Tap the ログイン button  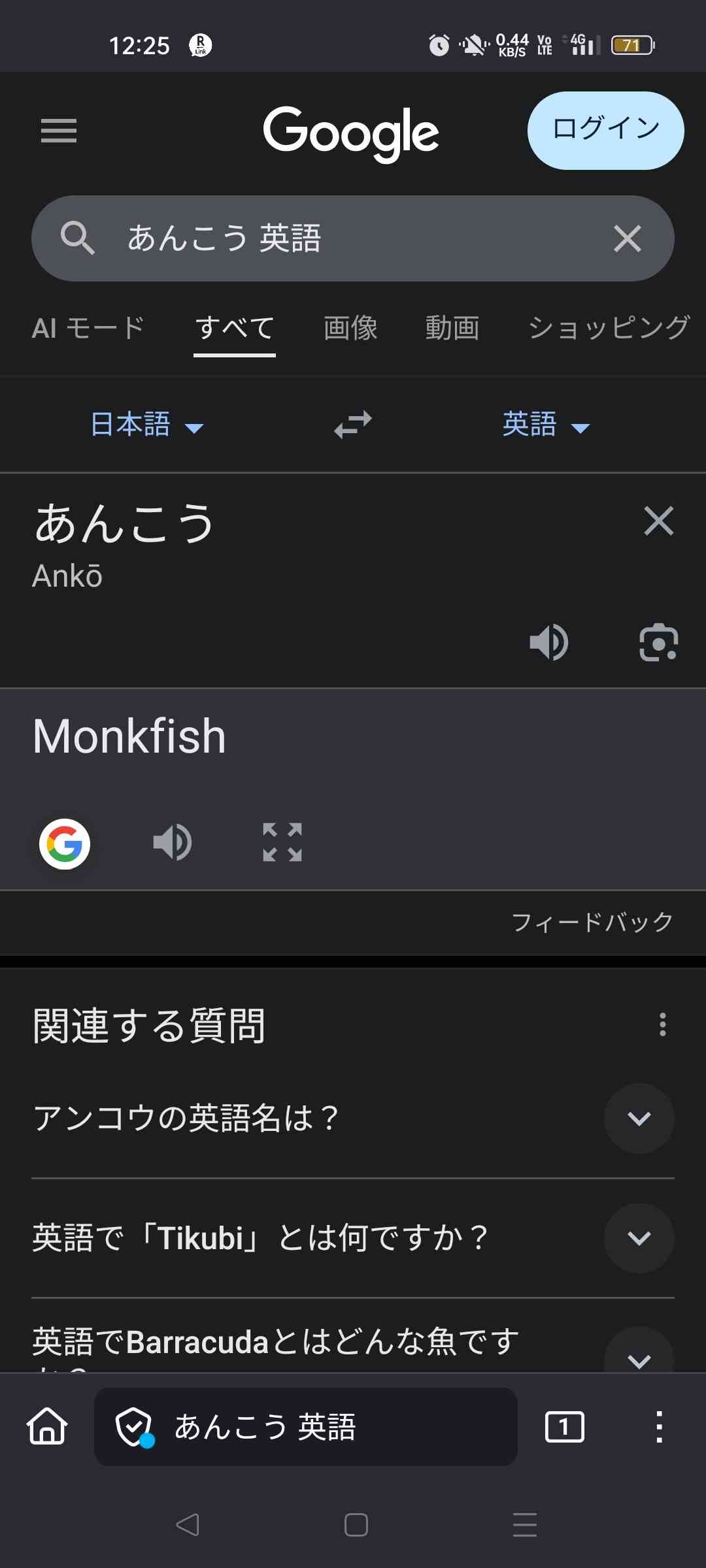point(605,131)
